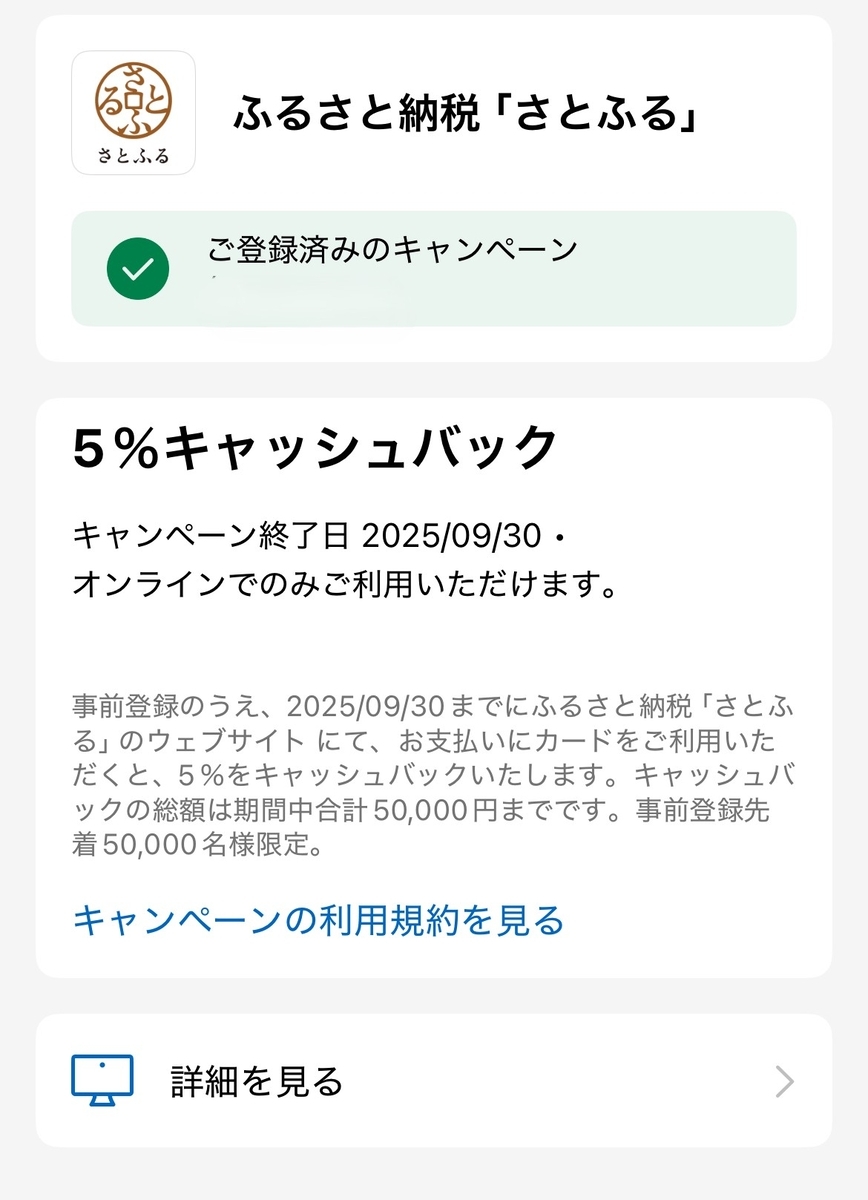Select the ふるさと納税「さとふる」 header row
Screen dimensions: 868x1200
click(x=434, y=111)
